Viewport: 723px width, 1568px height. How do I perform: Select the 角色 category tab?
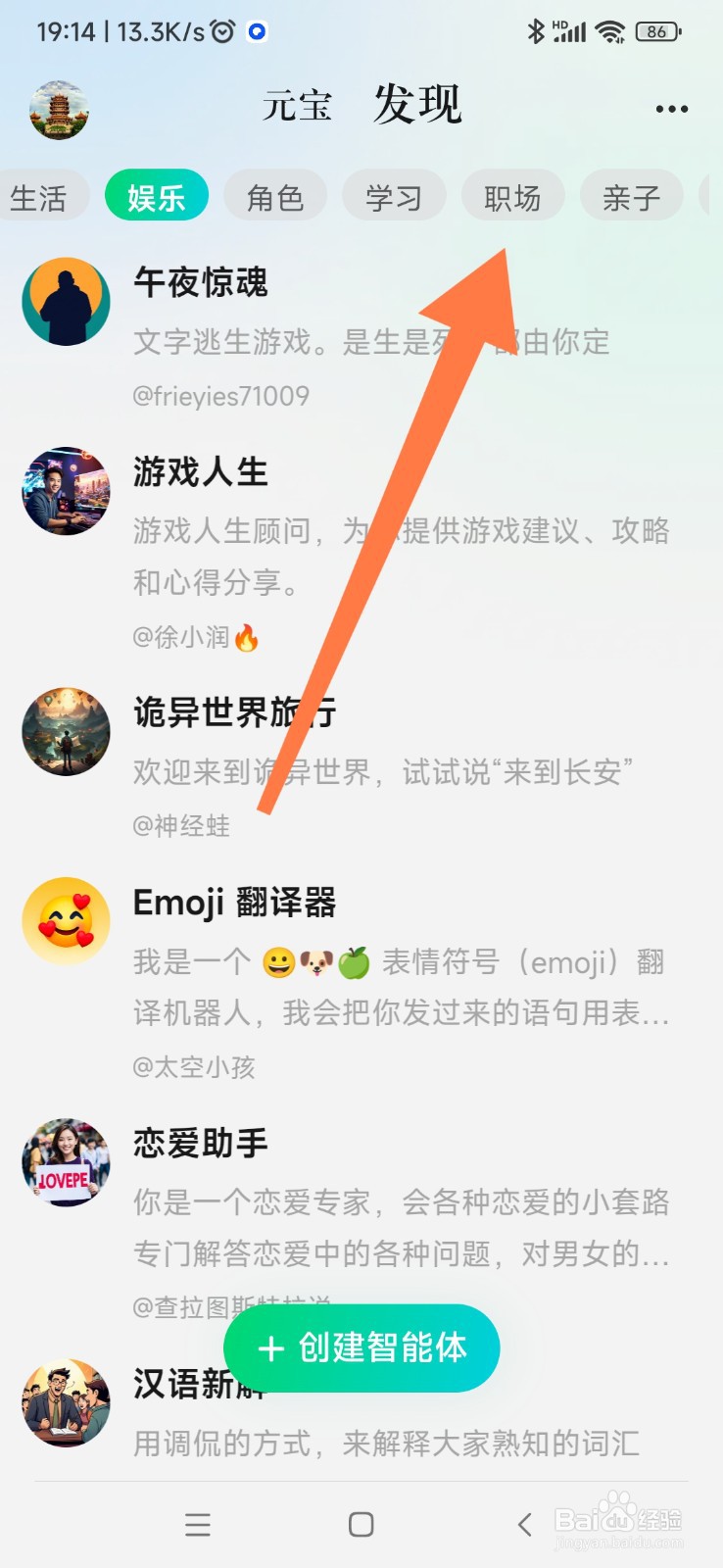[x=275, y=196]
